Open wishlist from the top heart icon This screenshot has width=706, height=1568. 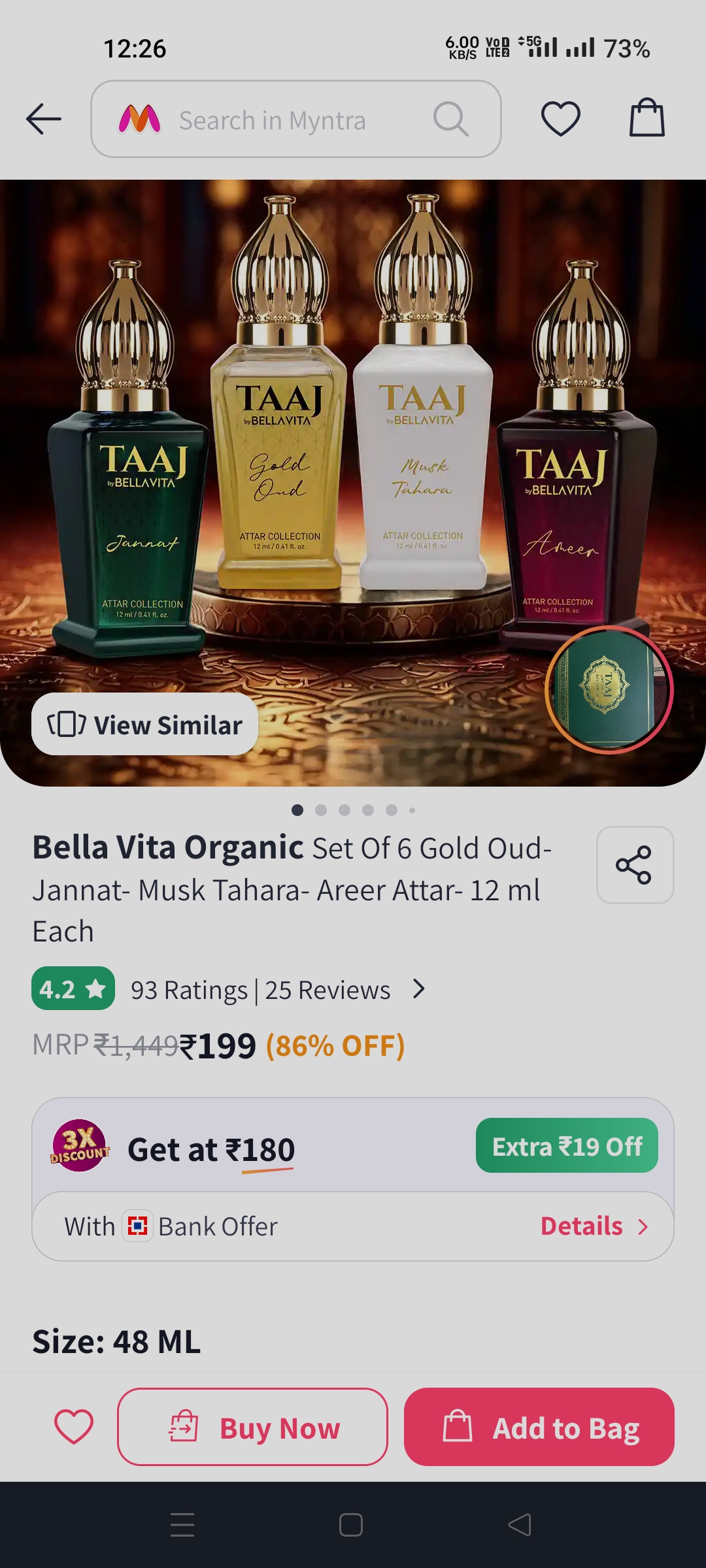pos(560,119)
